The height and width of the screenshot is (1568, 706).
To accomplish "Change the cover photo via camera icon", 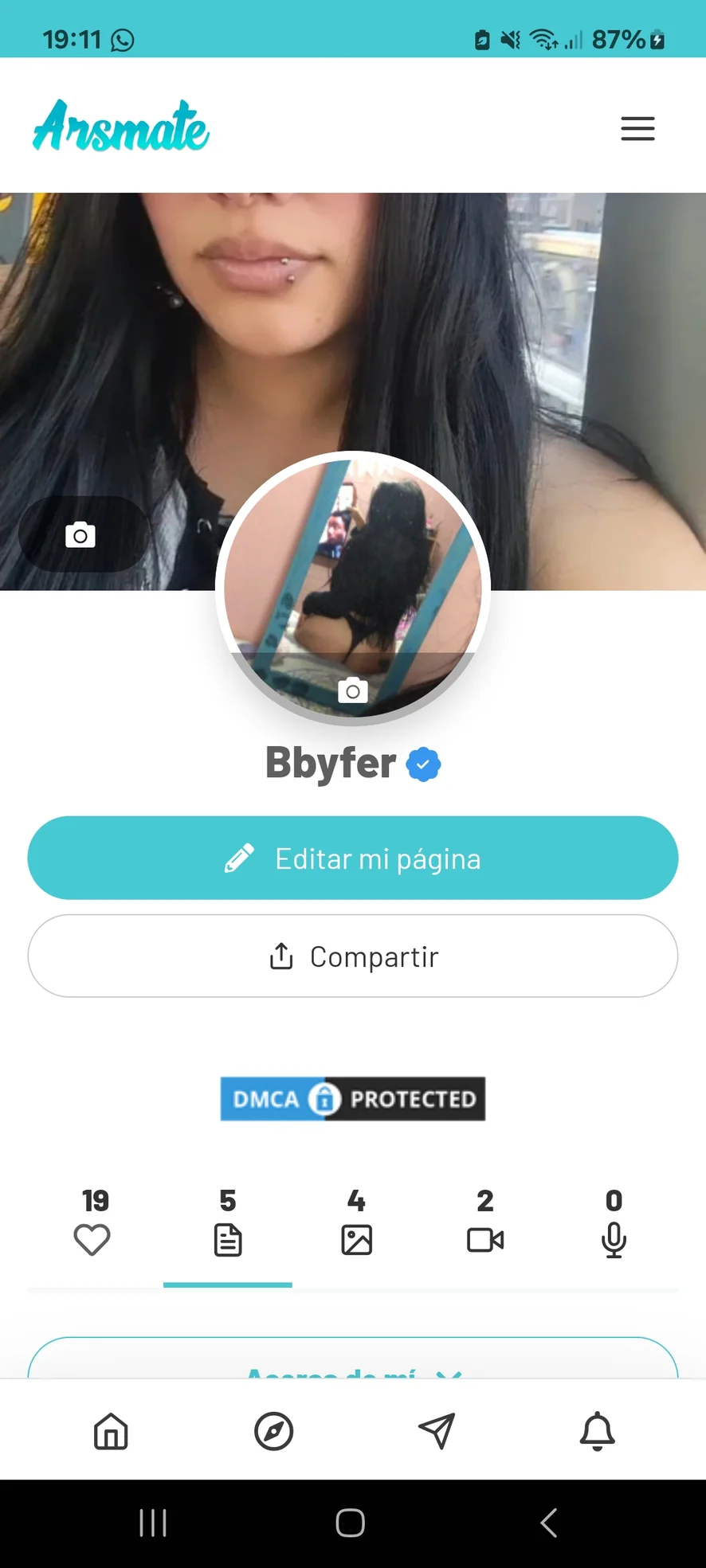I will pyautogui.click(x=80, y=535).
